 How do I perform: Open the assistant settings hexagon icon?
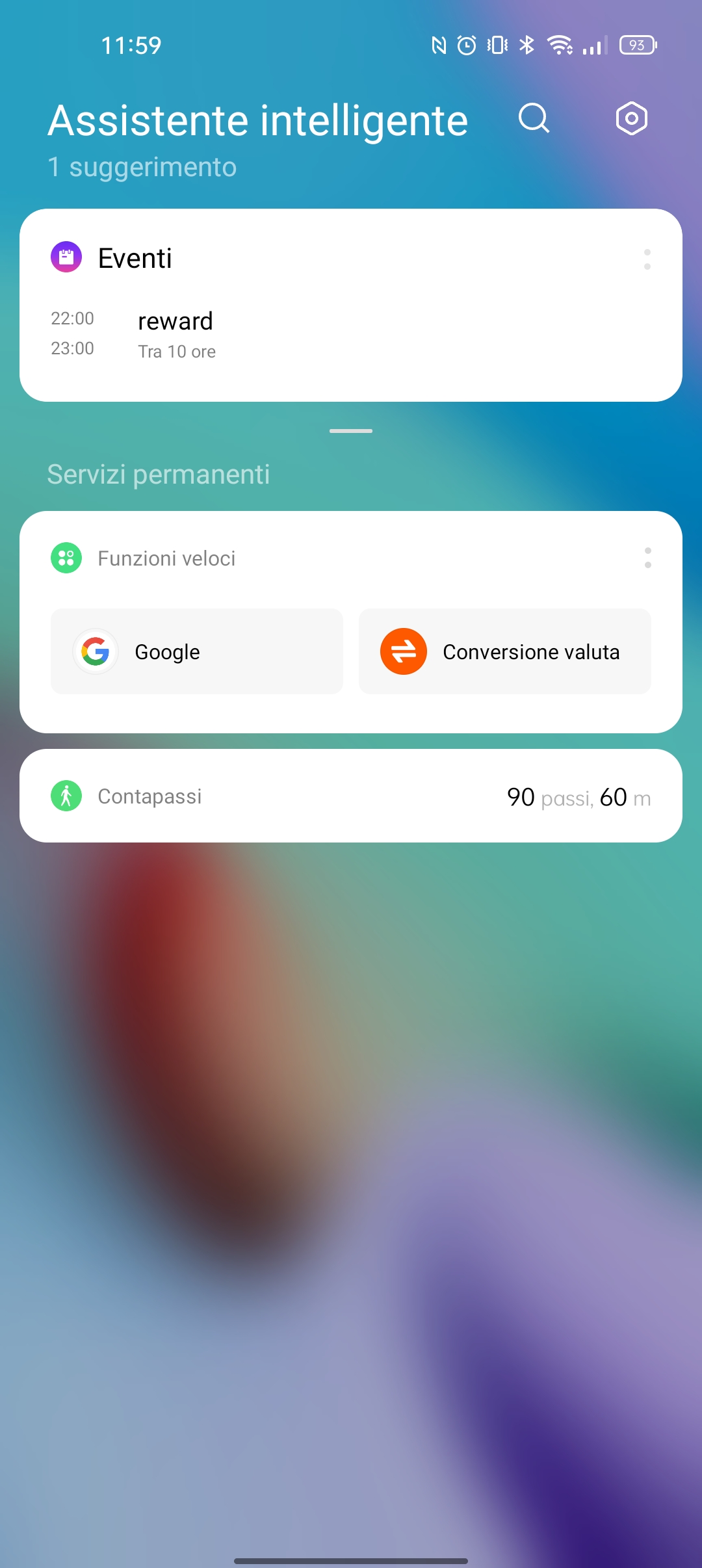click(632, 118)
